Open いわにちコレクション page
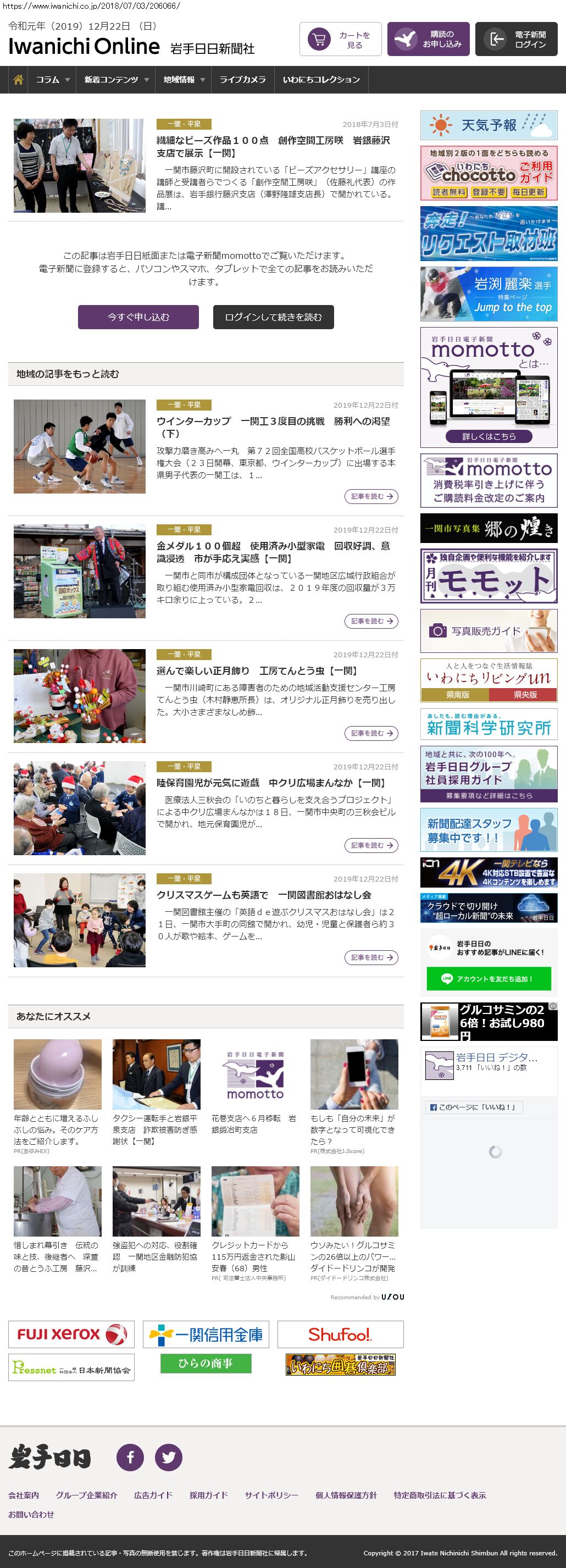Image resolution: width=566 pixels, height=1568 pixels. coord(321,80)
